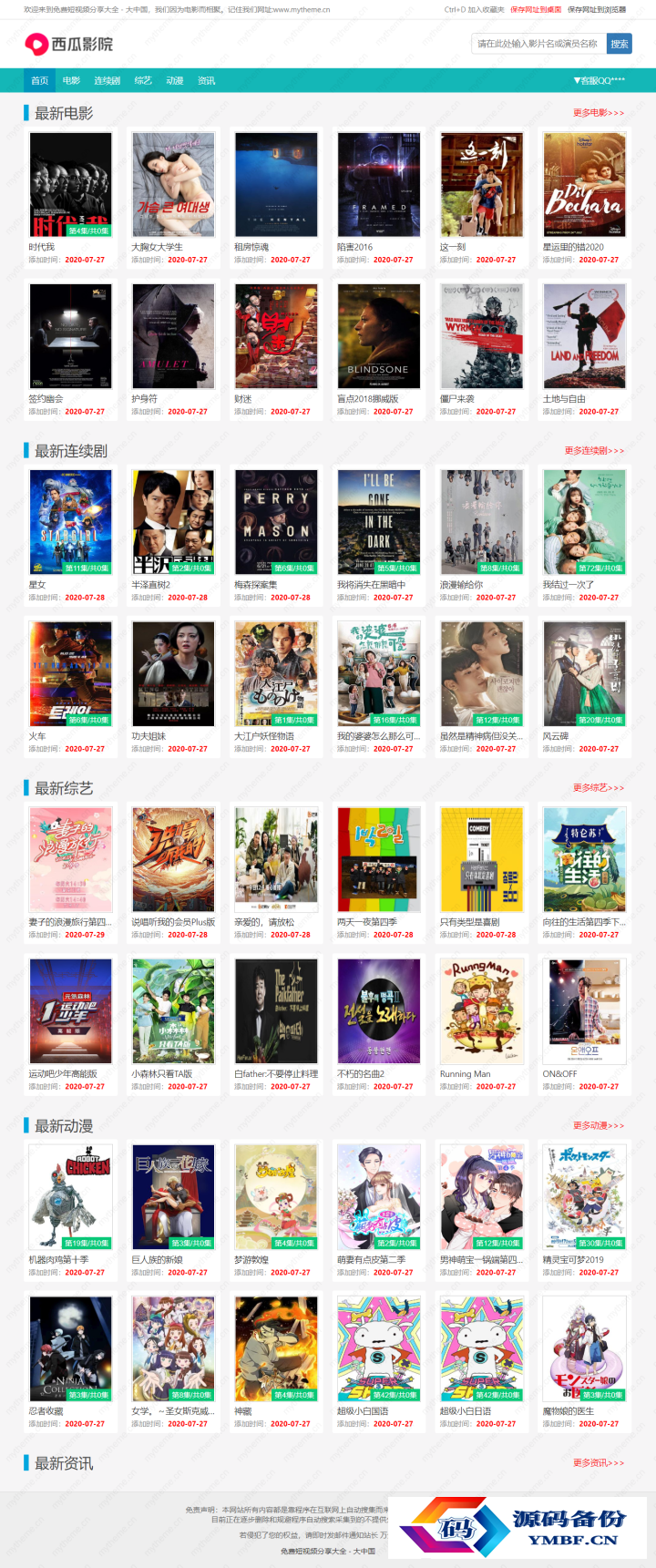Open the 更多动漫 link
656x1568 pixels.
[x=598, y=1125]
